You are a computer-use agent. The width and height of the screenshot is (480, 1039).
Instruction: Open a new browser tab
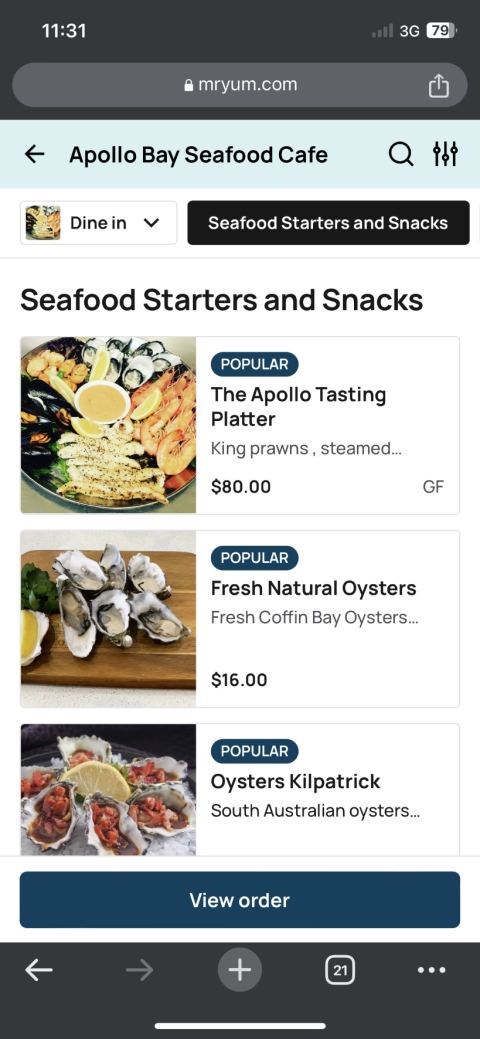[x=240, y=971]
